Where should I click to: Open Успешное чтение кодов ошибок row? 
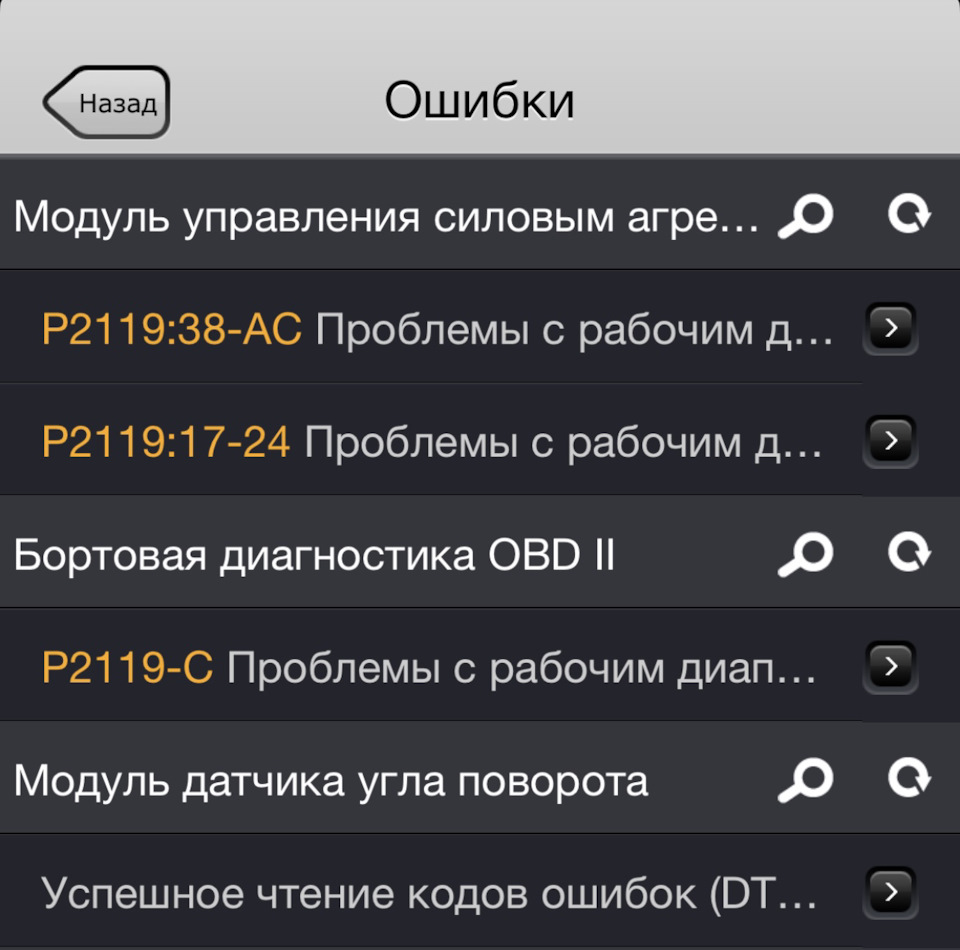tap(889, 891)
